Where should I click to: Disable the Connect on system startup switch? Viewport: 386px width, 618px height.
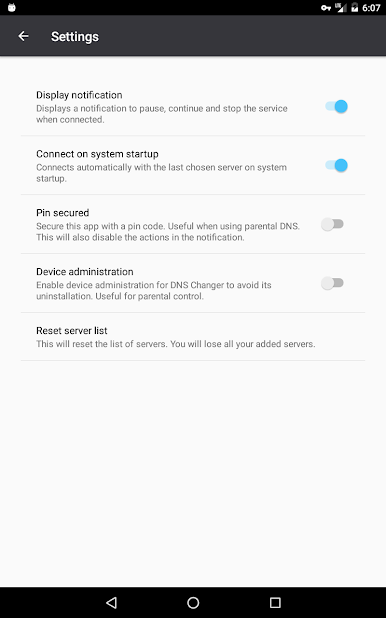coord(336,166)
